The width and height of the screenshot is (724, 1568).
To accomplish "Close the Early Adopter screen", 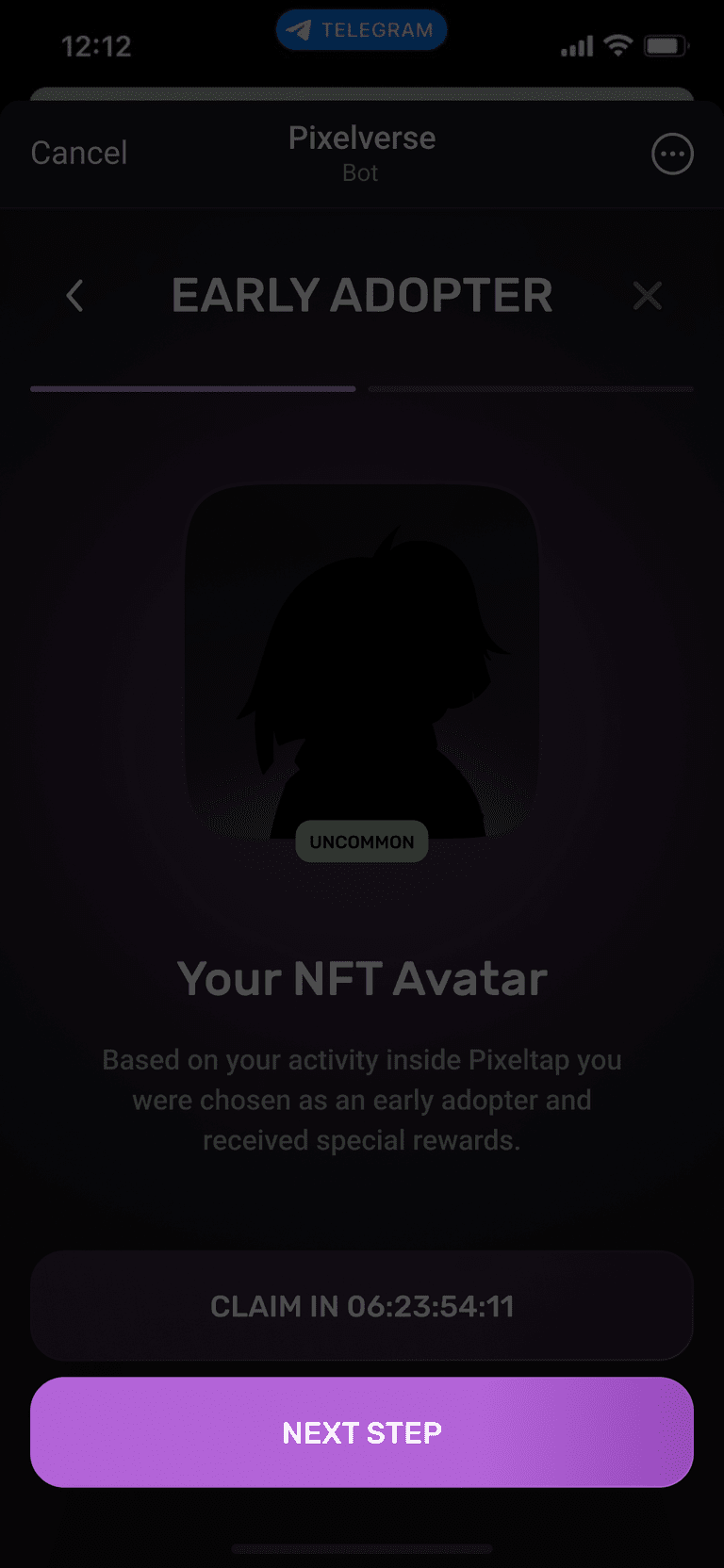I will point(648,296).
